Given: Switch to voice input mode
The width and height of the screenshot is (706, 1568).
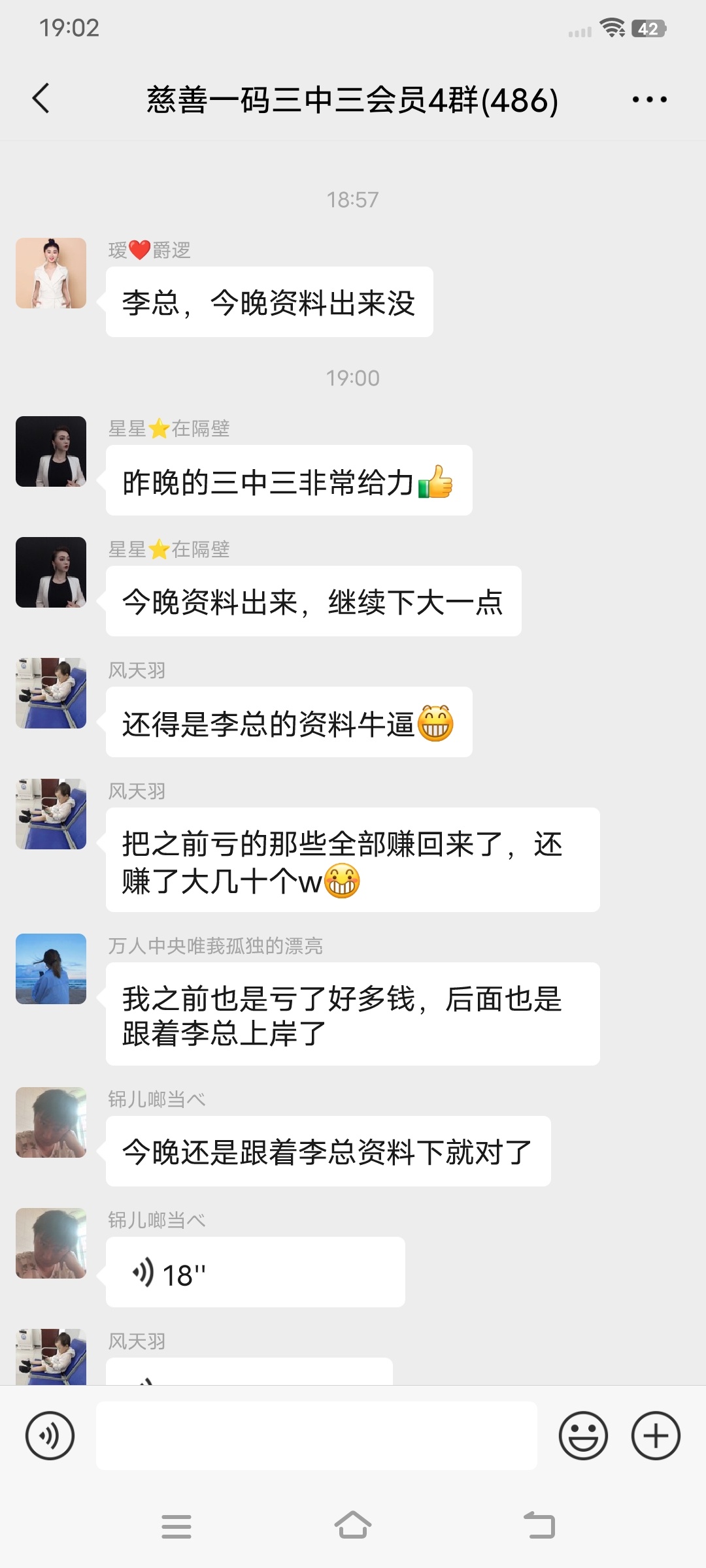Looking at the screenshot, I should tap(50, 1435).
